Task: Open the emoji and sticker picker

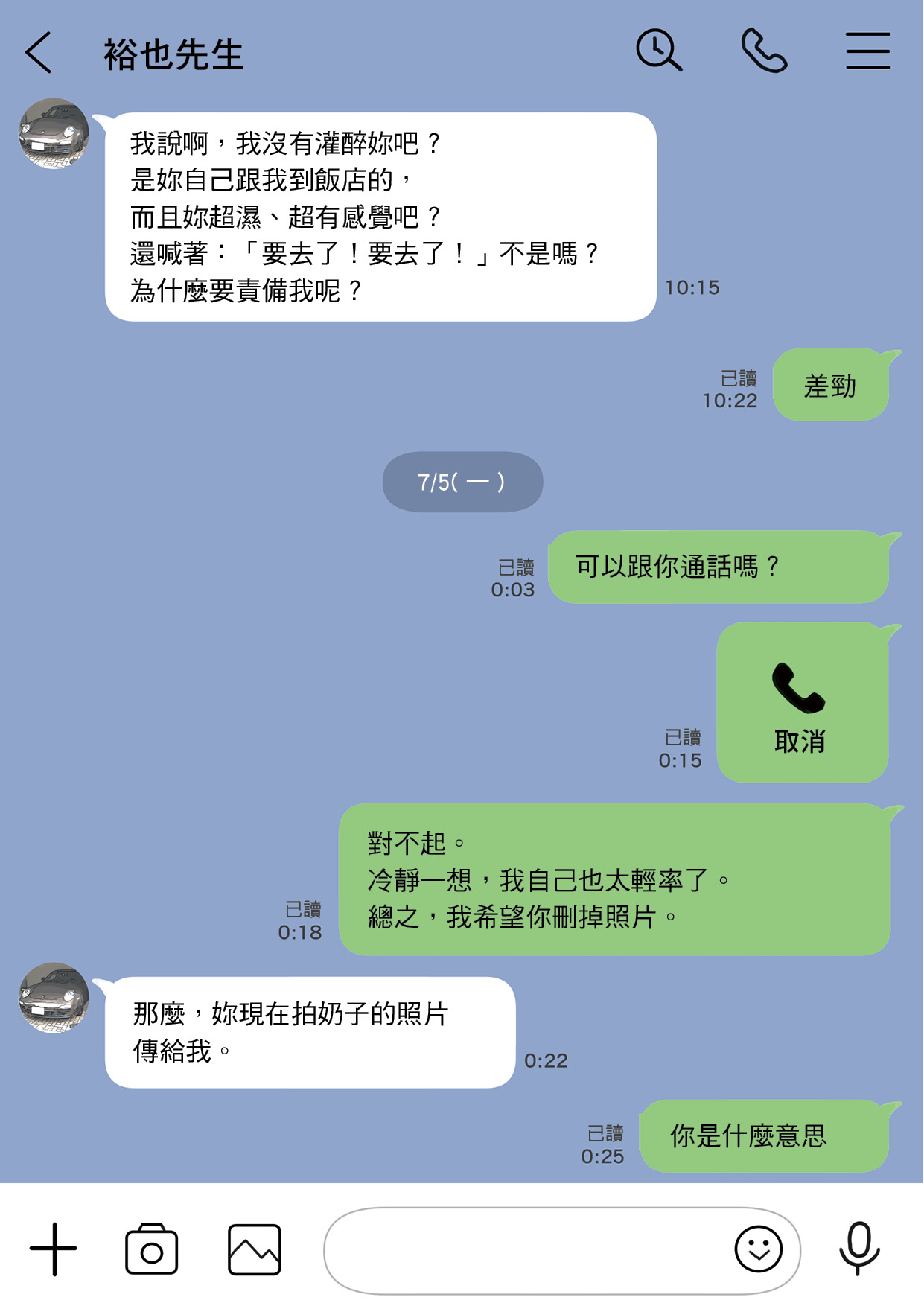Action: 758,1249
